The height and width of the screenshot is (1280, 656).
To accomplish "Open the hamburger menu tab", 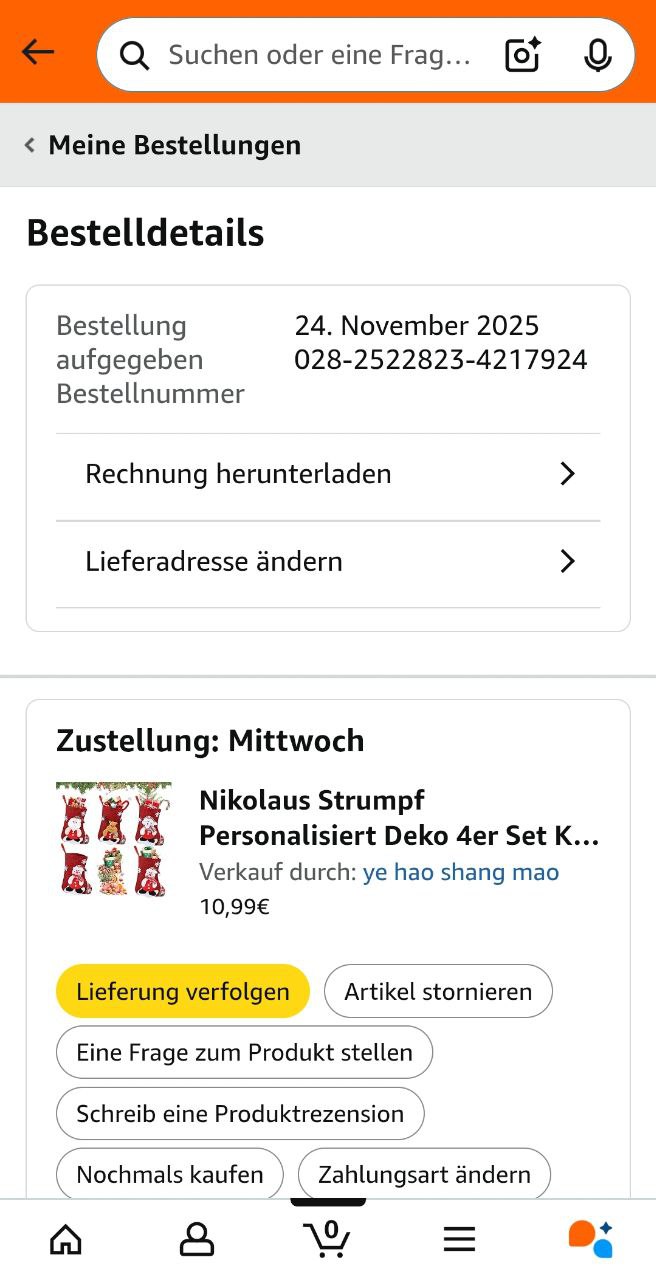I will click(459, 1240).
